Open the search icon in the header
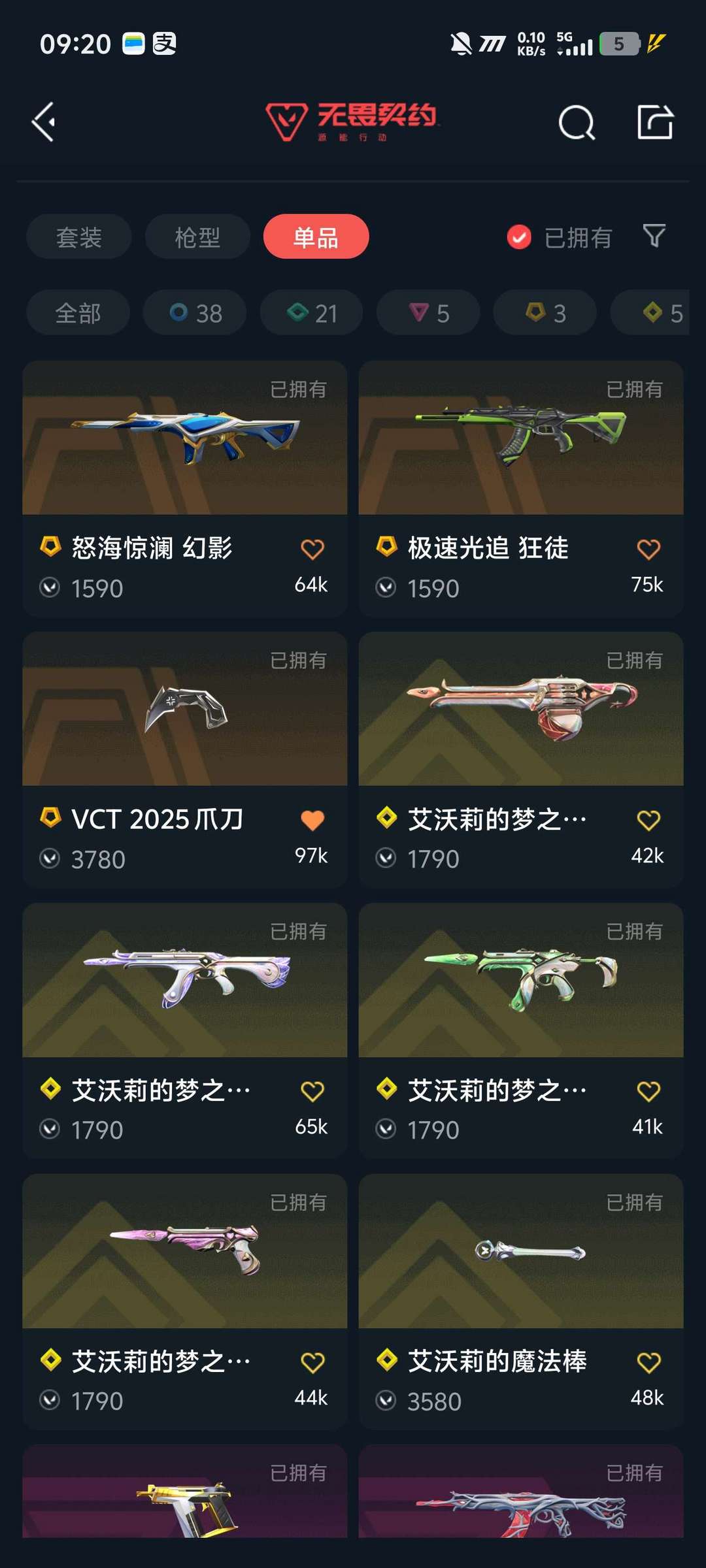The width and height of the screenshot is (706, 1568). point(577,122)
